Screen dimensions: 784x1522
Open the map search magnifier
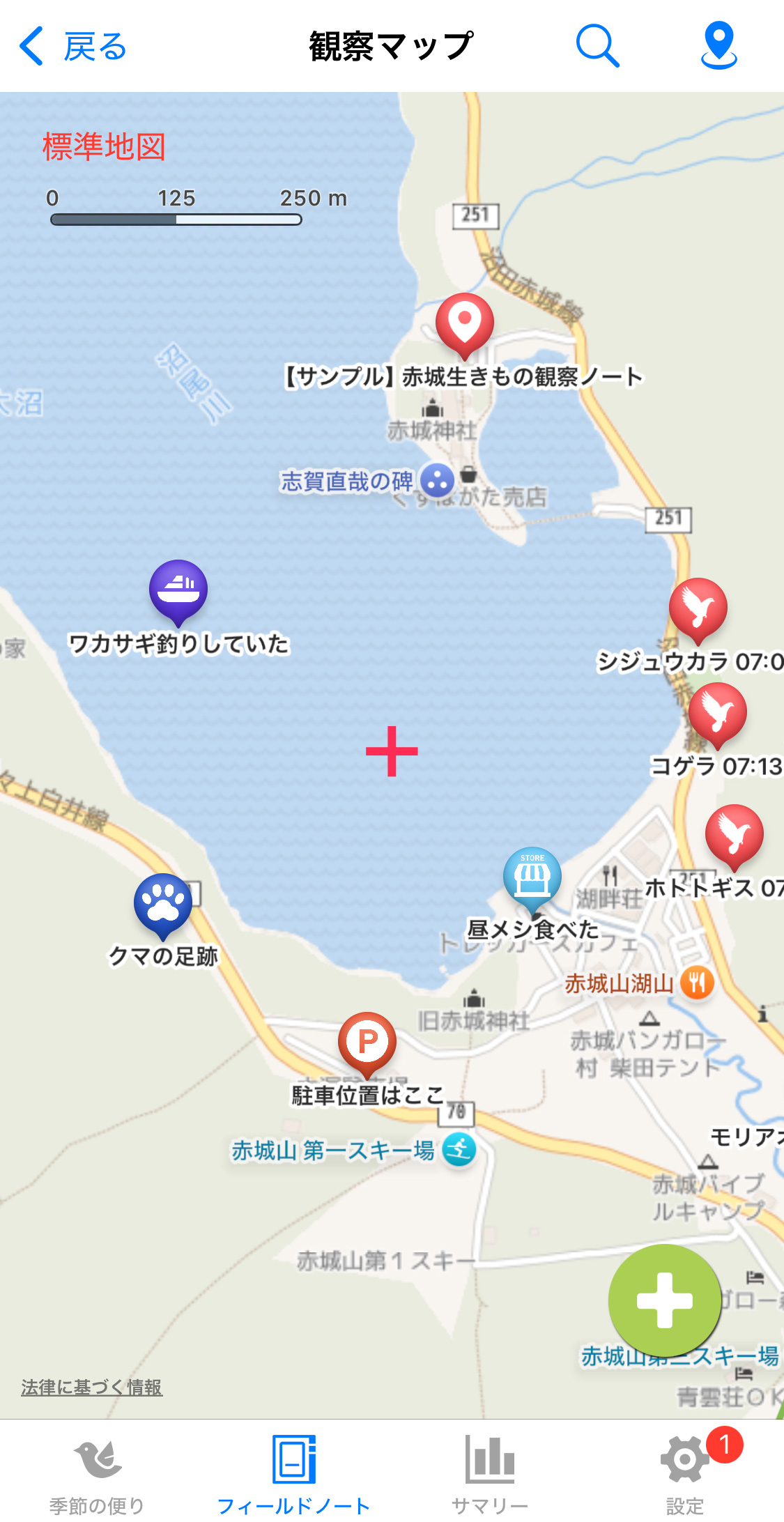click(x=597, y=46)
